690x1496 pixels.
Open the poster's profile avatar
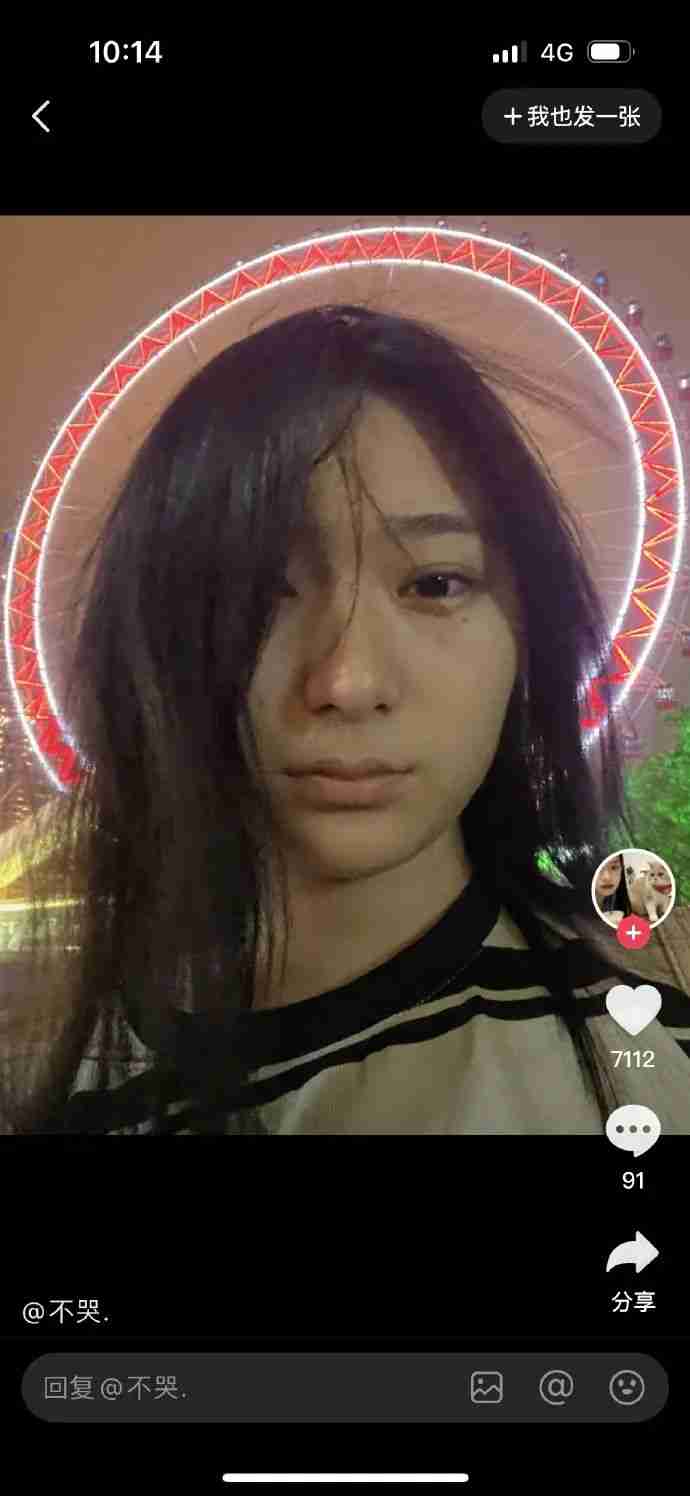(633, 887)
